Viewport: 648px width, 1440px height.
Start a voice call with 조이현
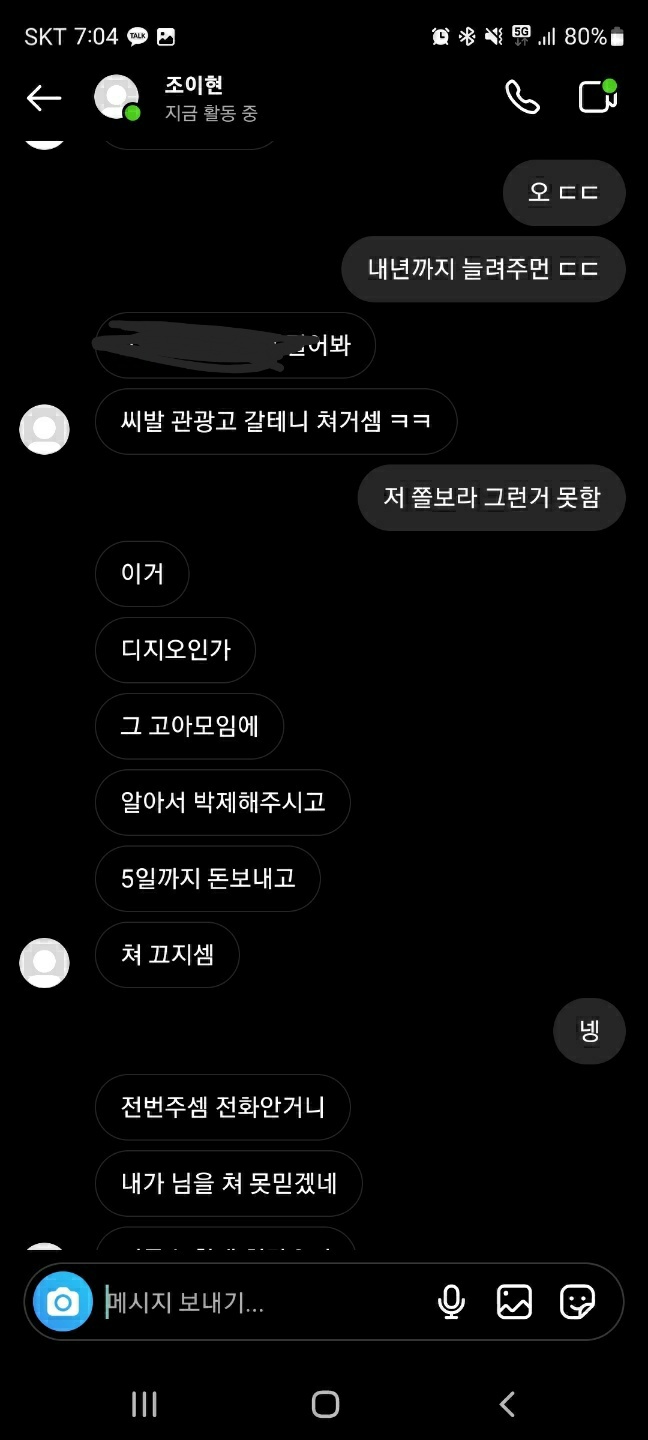coord(522,97)
